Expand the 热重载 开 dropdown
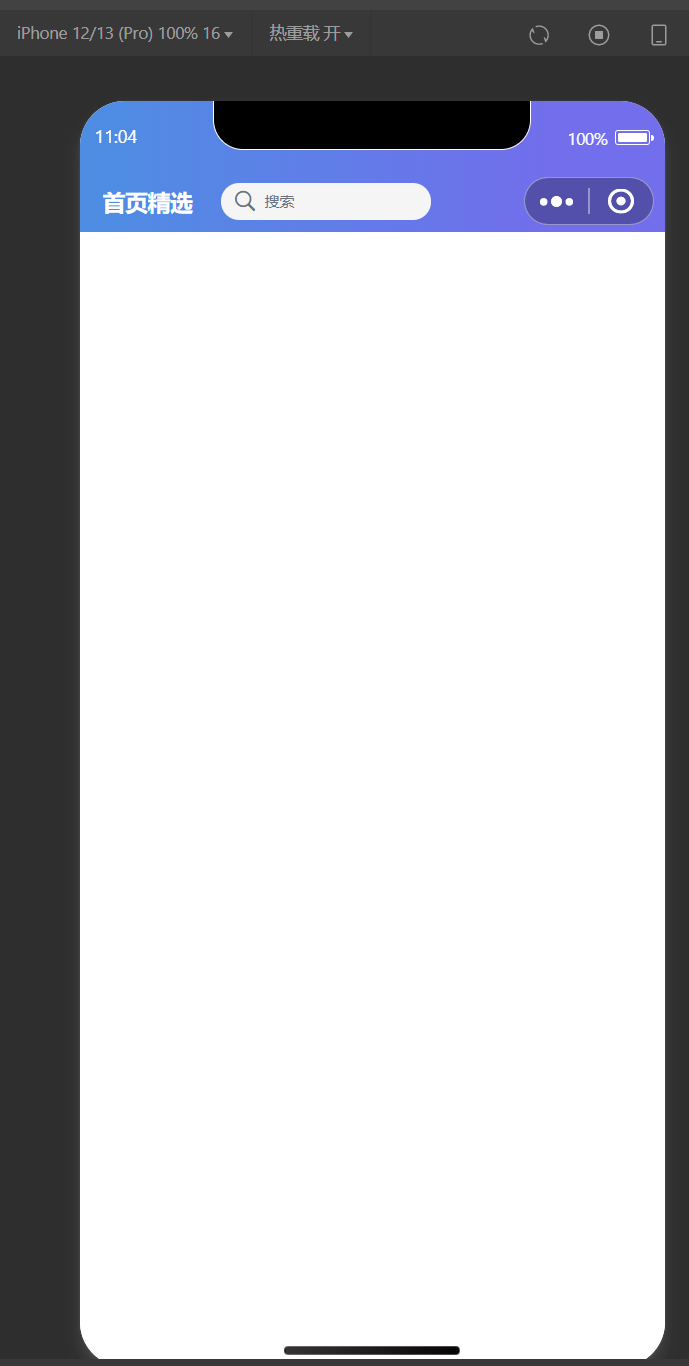 [311, 34]
